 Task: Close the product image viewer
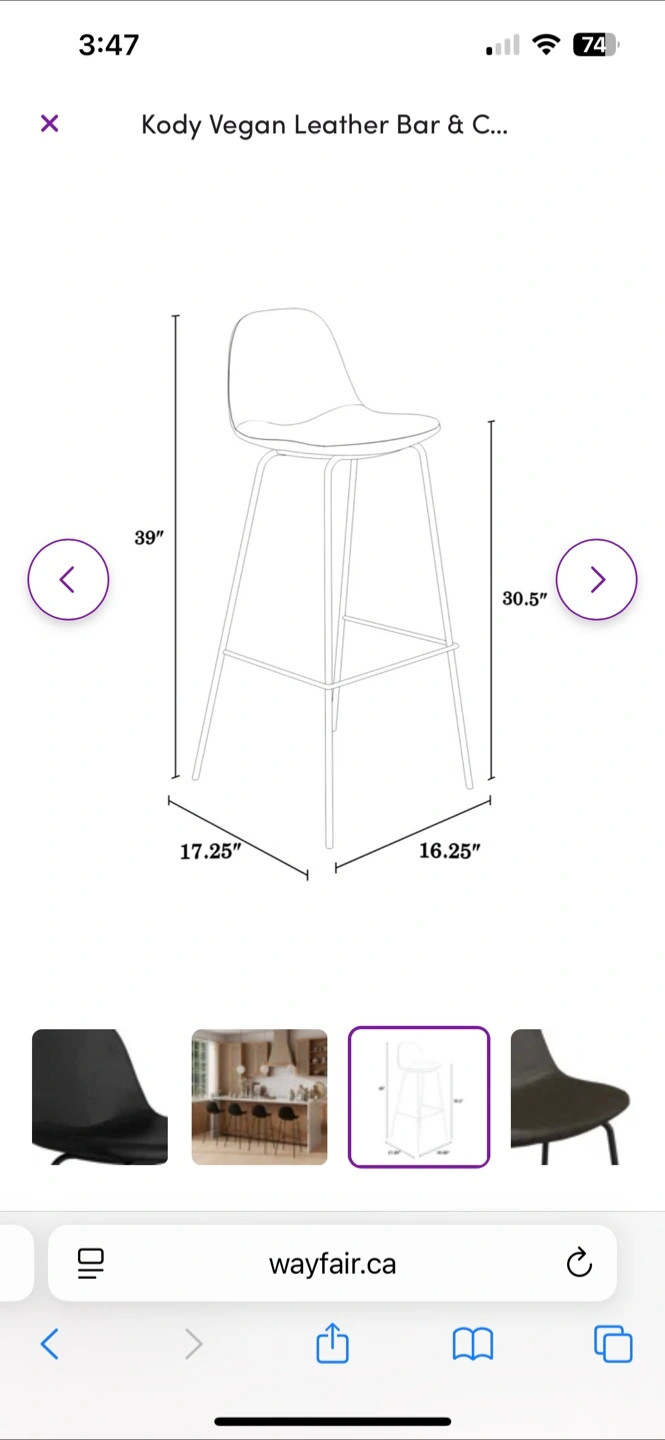pyautogui.click(x=49, y=124)
